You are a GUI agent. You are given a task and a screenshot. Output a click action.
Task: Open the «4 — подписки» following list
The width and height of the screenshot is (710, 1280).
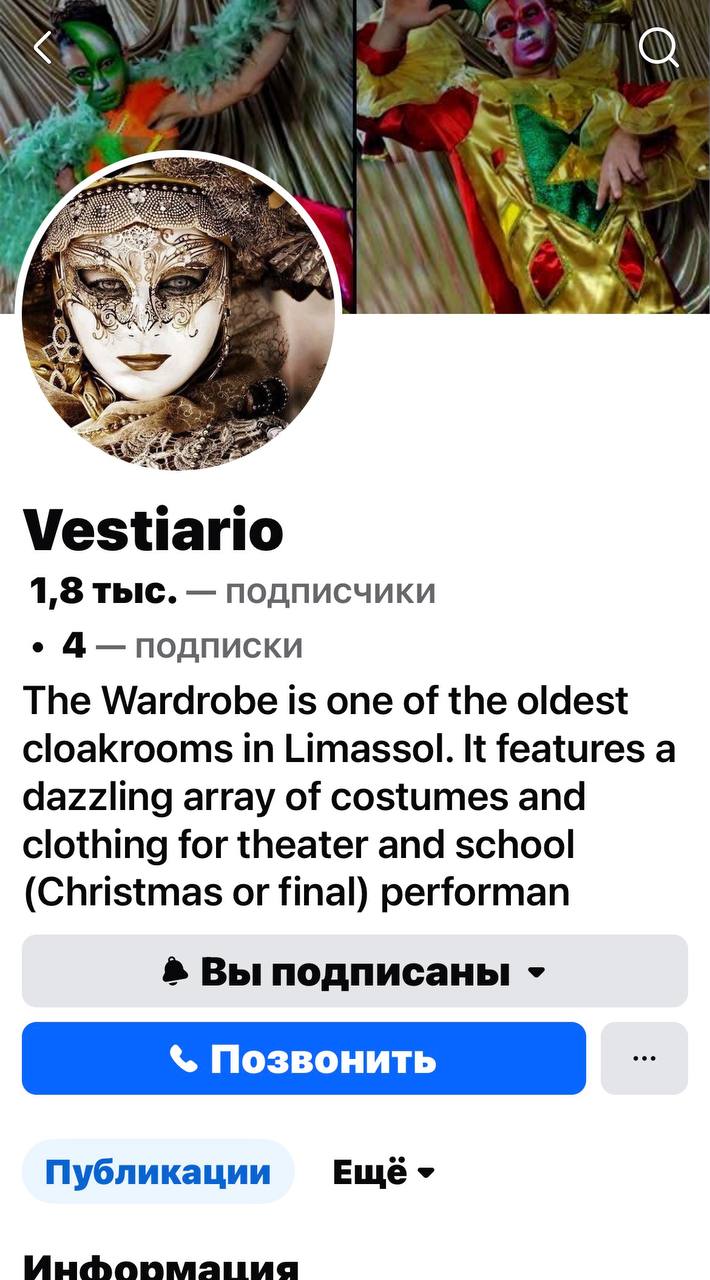coord(182,646)
